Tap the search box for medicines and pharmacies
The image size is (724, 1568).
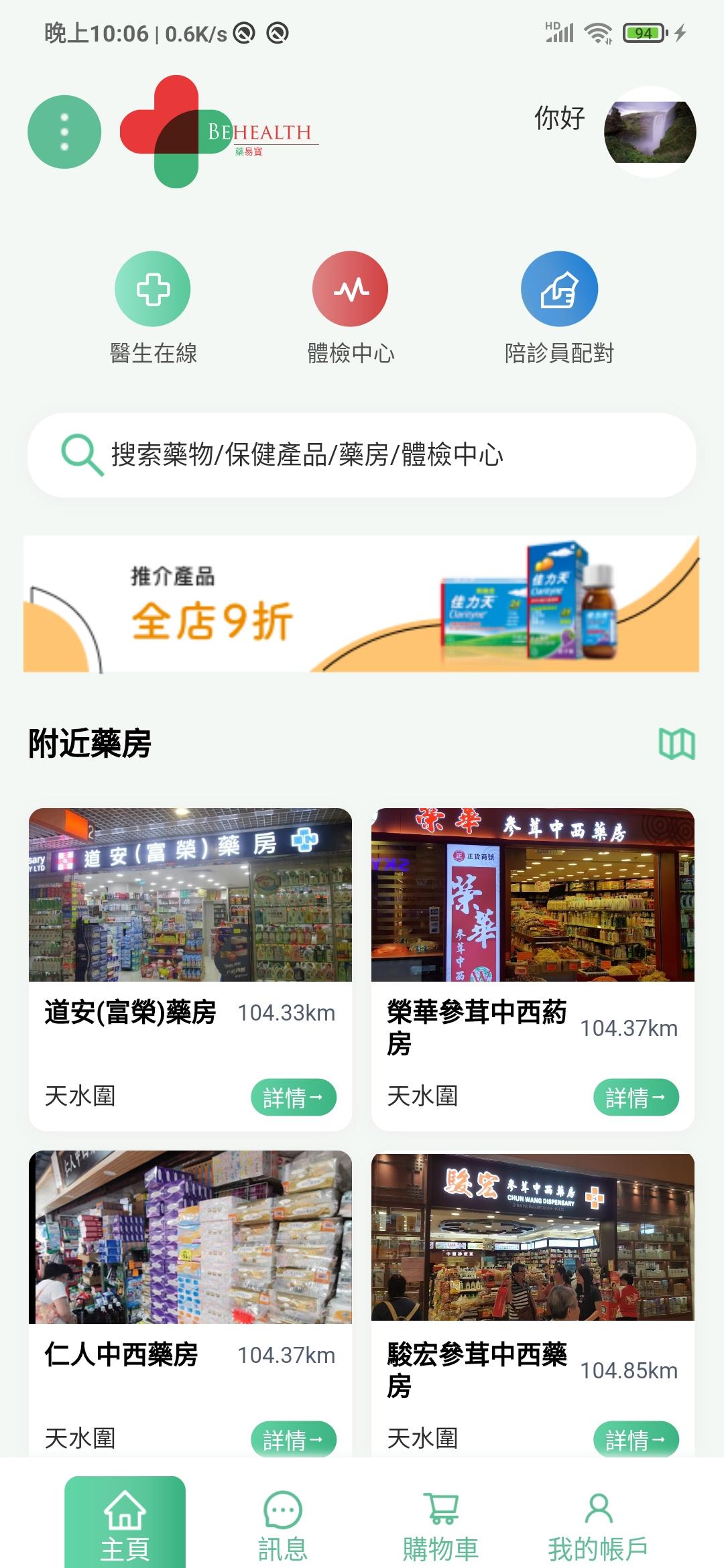pos(362,455)
